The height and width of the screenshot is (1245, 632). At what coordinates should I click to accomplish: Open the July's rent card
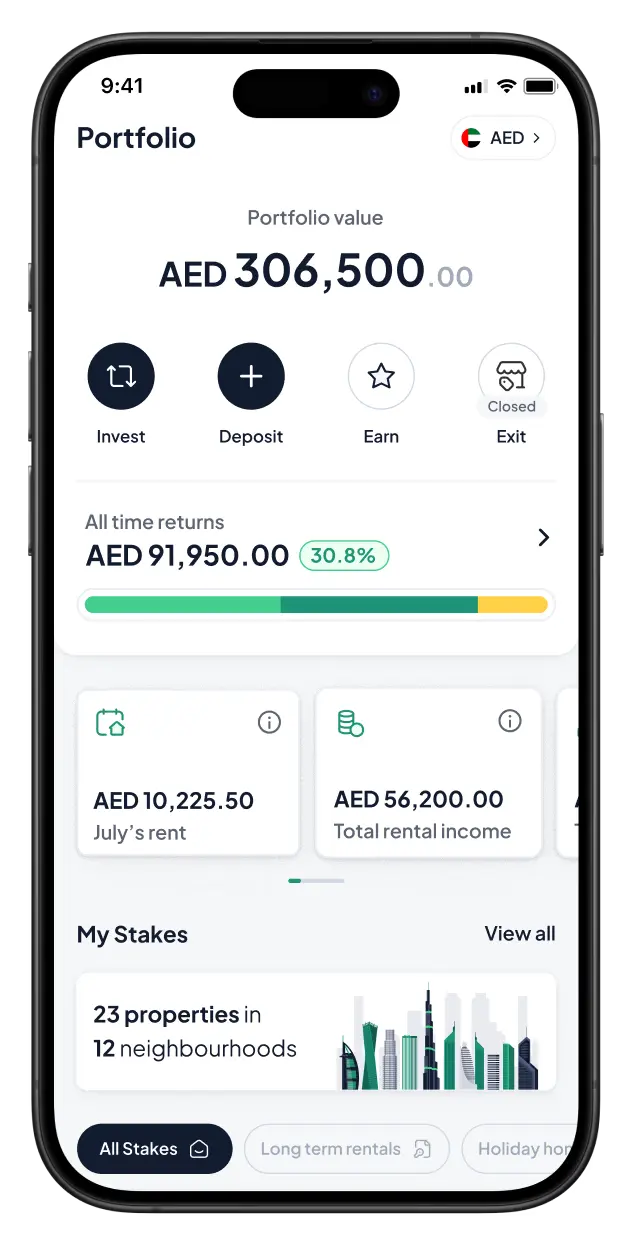click(188, 790)
